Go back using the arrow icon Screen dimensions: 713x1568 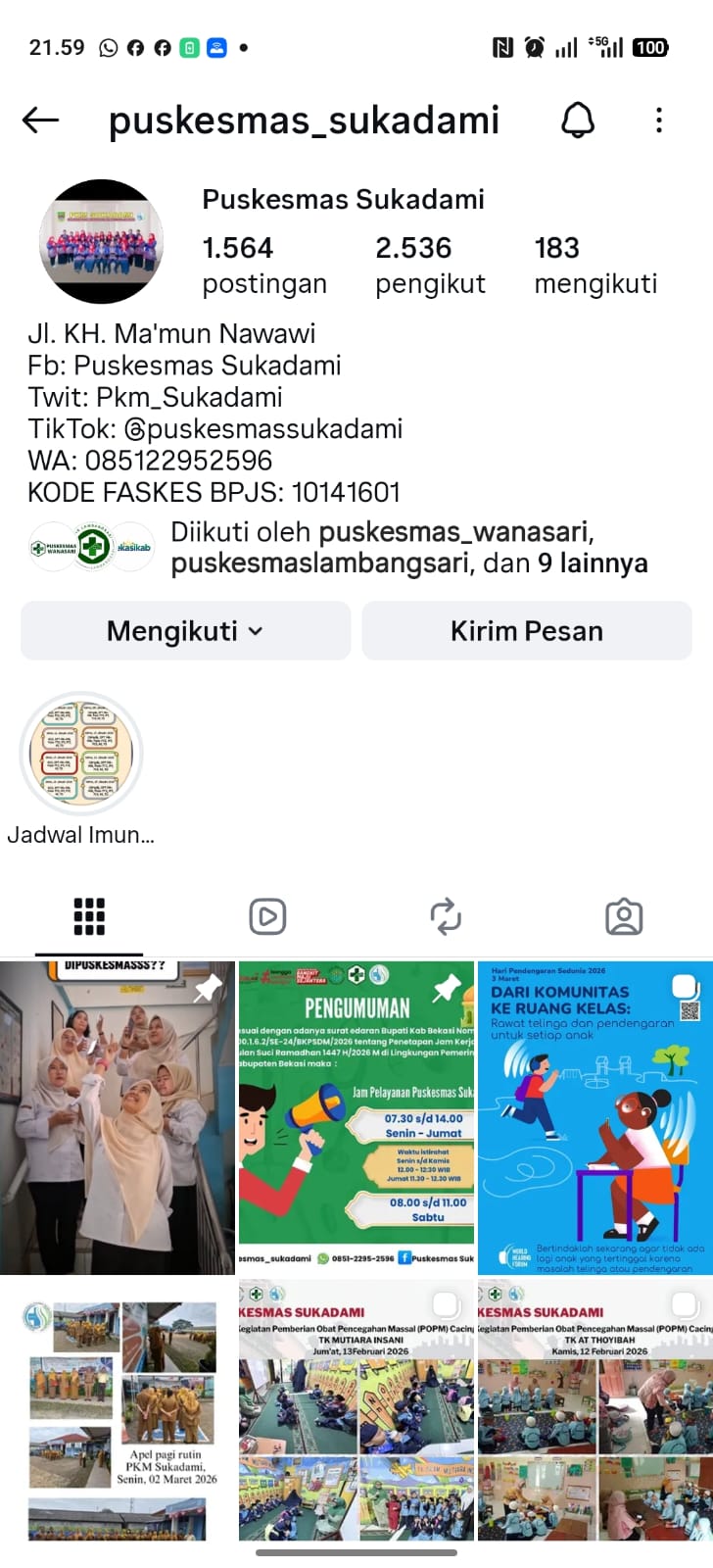[41, 120]
